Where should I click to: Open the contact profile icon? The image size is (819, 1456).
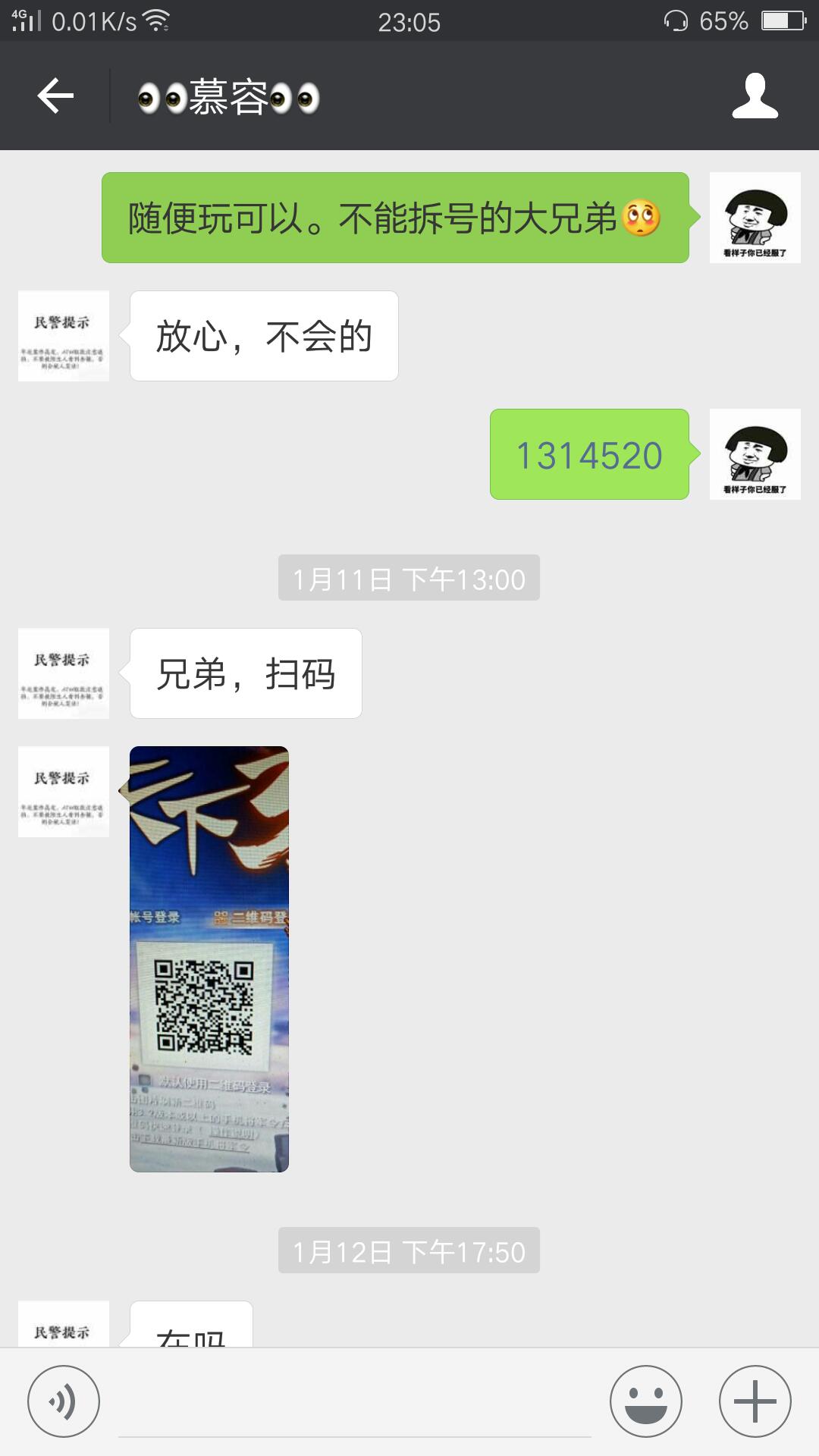755,96
